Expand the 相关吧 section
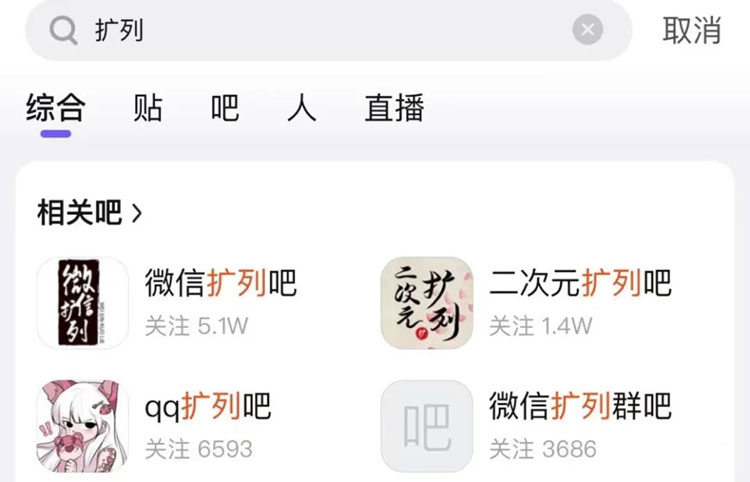 point(90,212)
